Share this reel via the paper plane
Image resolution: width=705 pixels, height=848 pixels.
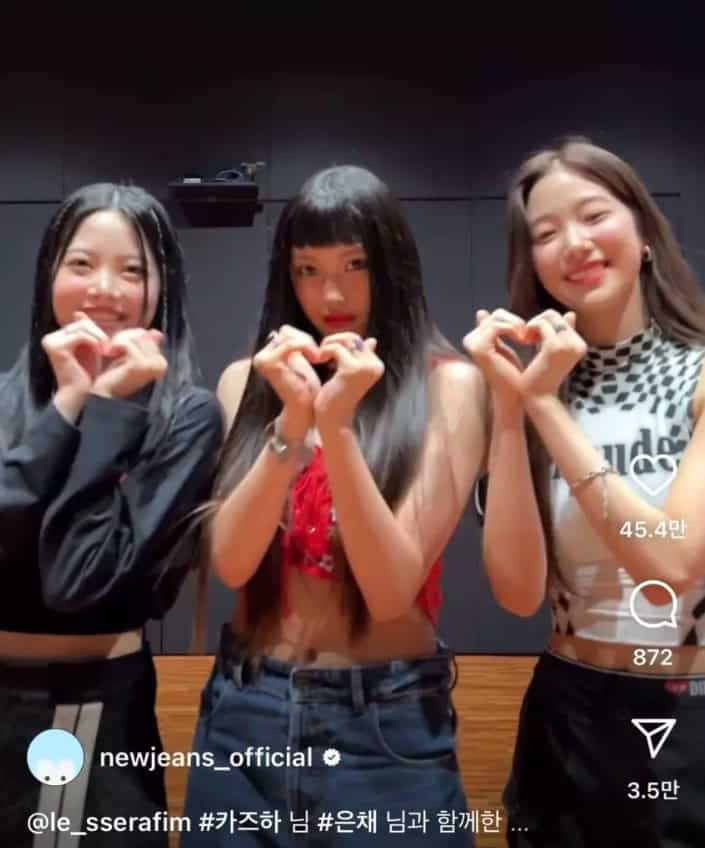click(653, 738)
